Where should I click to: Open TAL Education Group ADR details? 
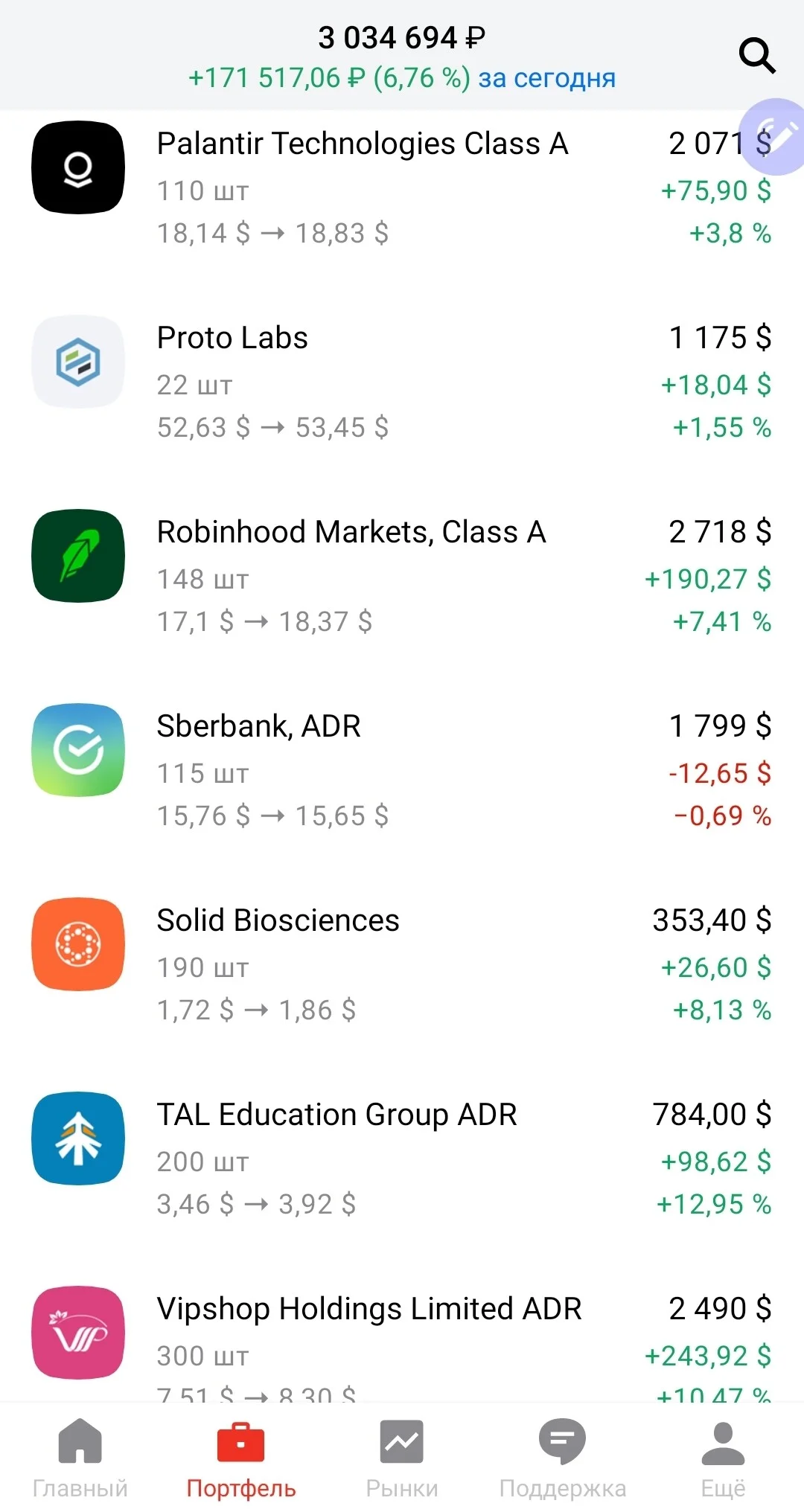pos(402,1159)
